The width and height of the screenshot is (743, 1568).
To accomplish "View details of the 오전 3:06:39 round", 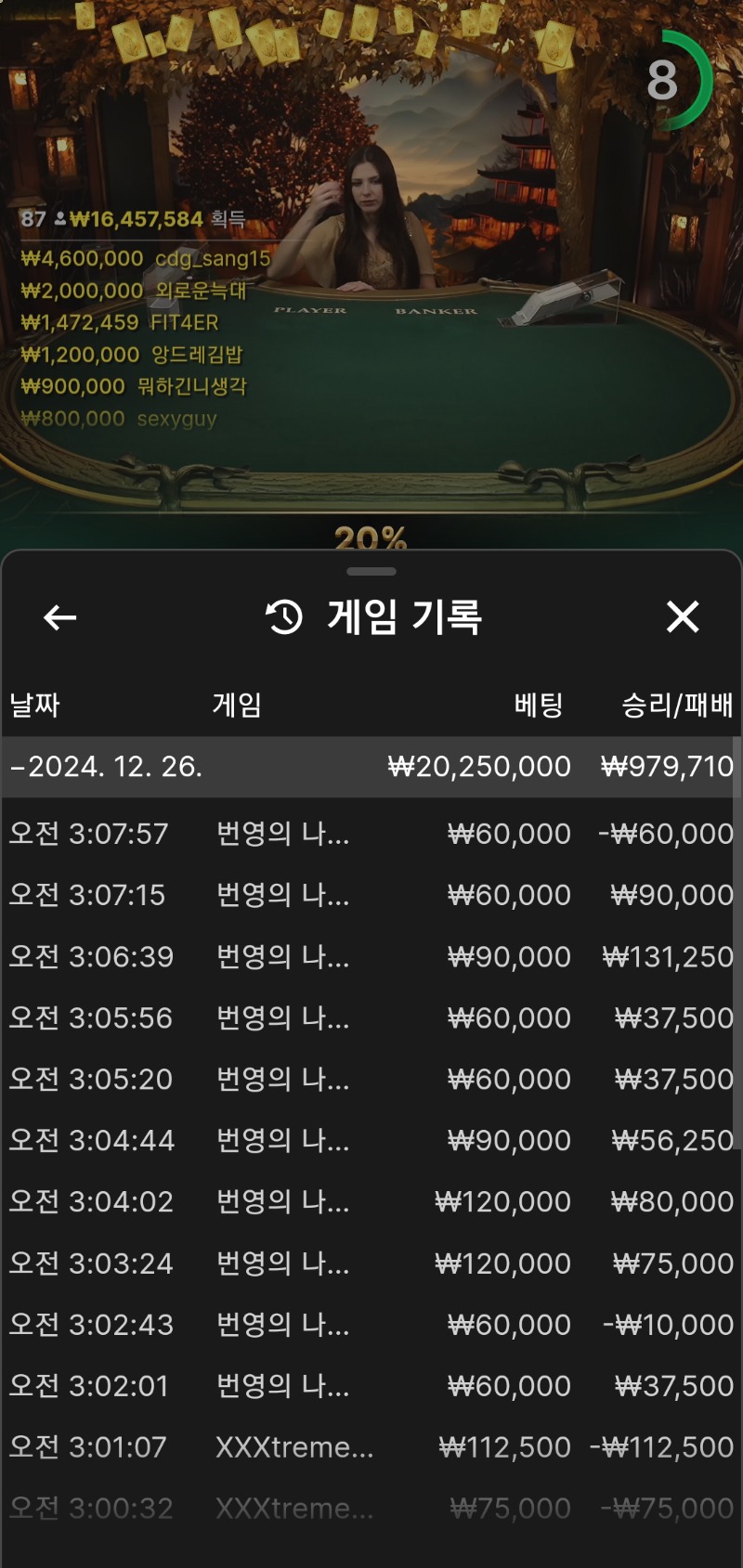I will (371, 956).
